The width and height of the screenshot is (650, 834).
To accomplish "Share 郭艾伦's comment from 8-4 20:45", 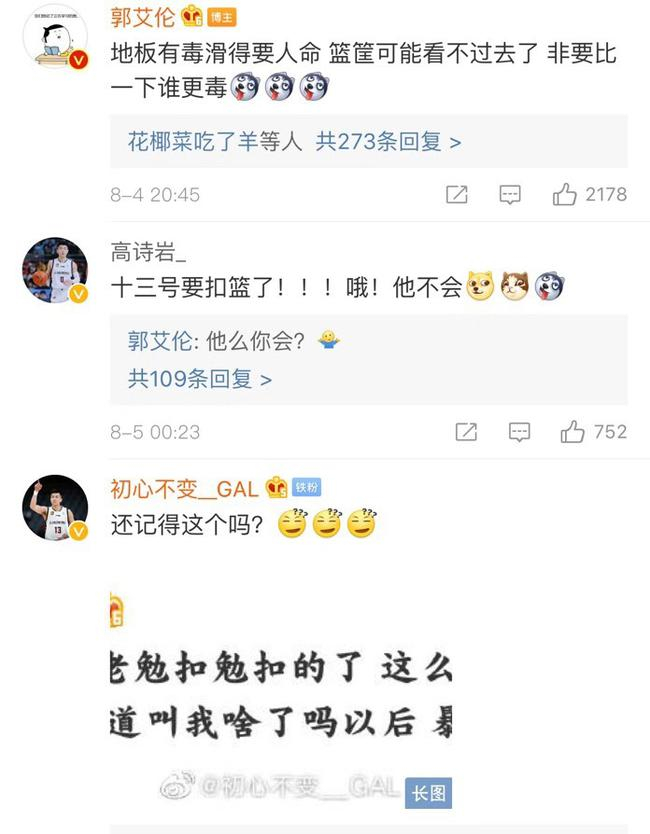I will point(456,195).
